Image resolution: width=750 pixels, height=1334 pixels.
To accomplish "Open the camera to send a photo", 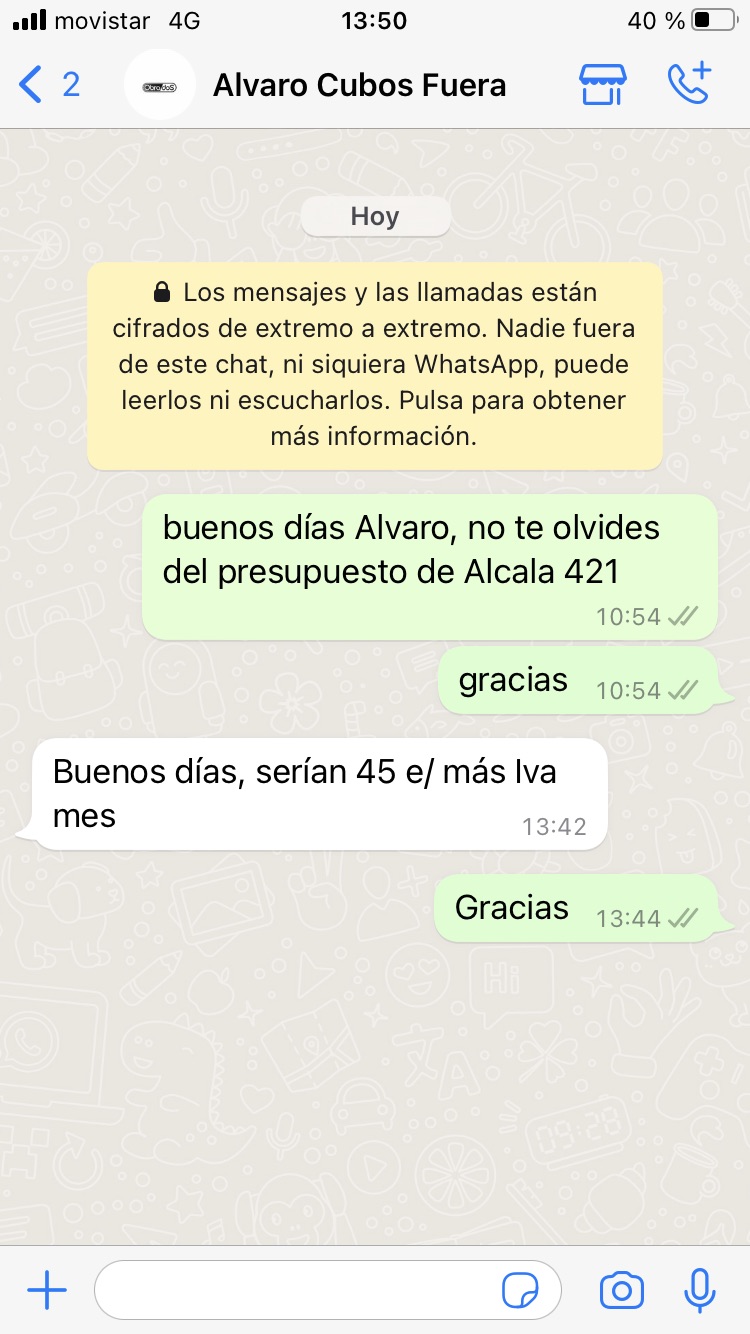I will click(x=622, y=1291).
